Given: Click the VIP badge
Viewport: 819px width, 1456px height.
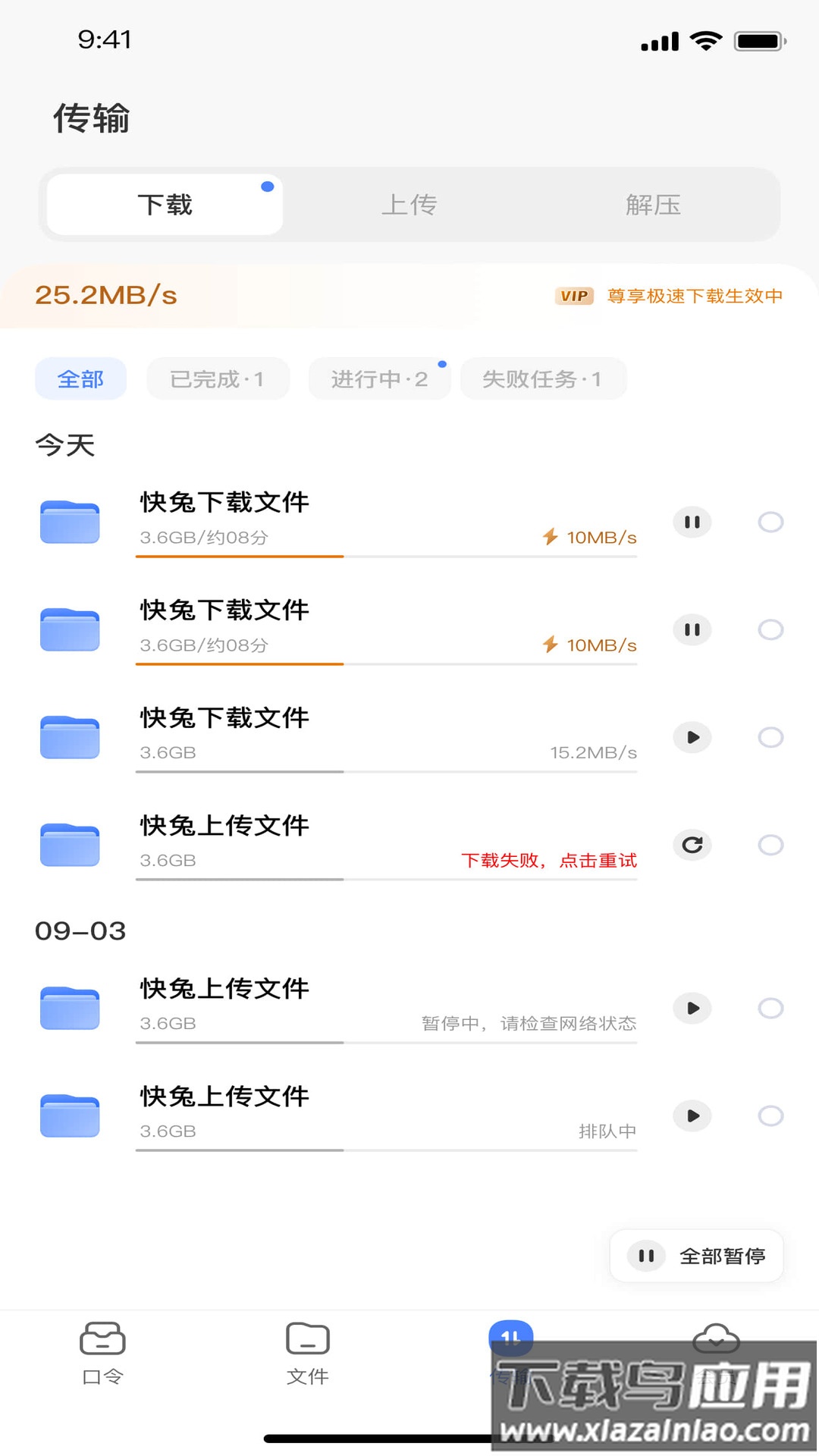Looking at the screenshot, I should tap(574, 296).
